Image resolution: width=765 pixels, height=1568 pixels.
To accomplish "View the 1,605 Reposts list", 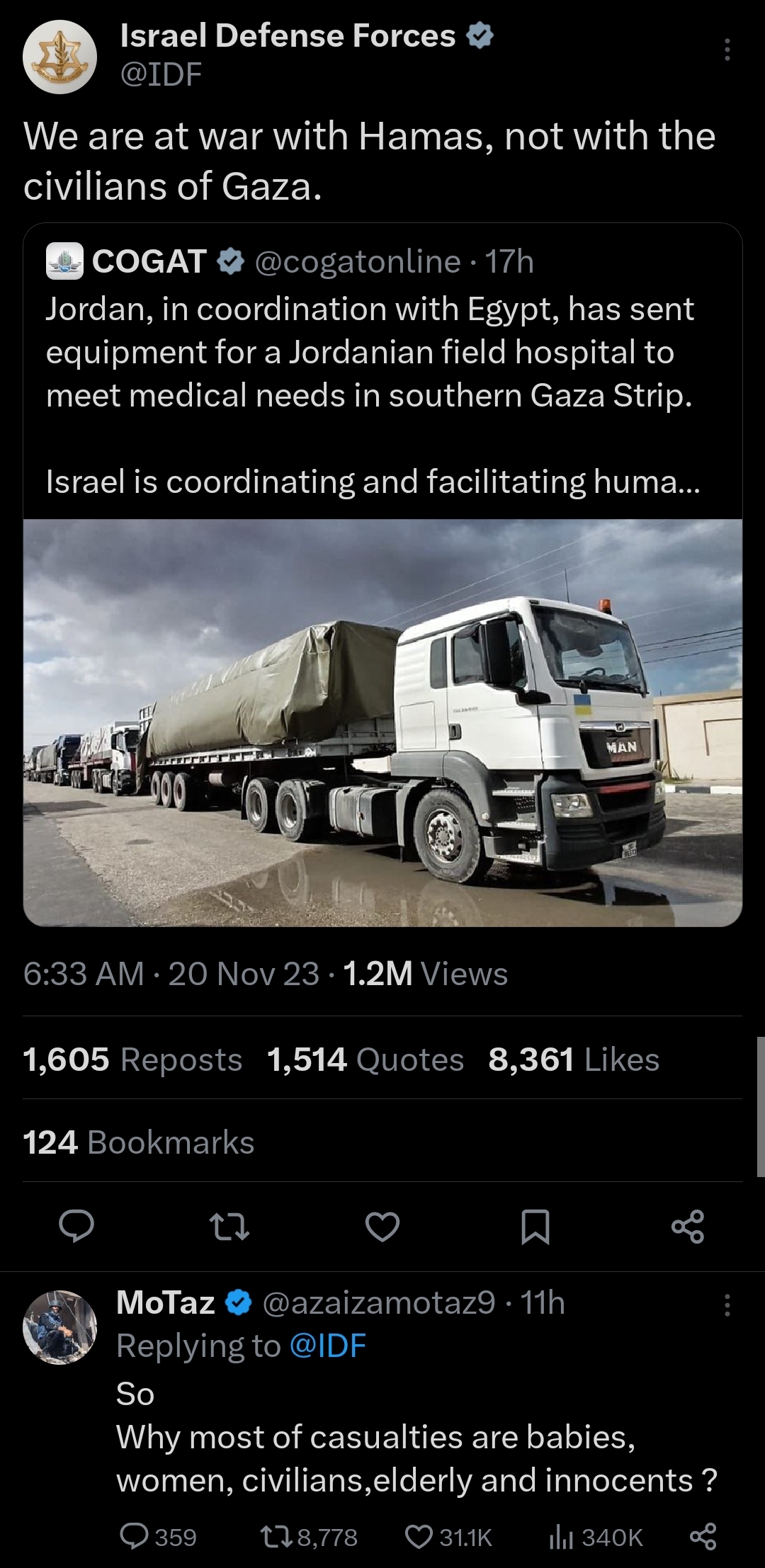I will coord(132,1059).
